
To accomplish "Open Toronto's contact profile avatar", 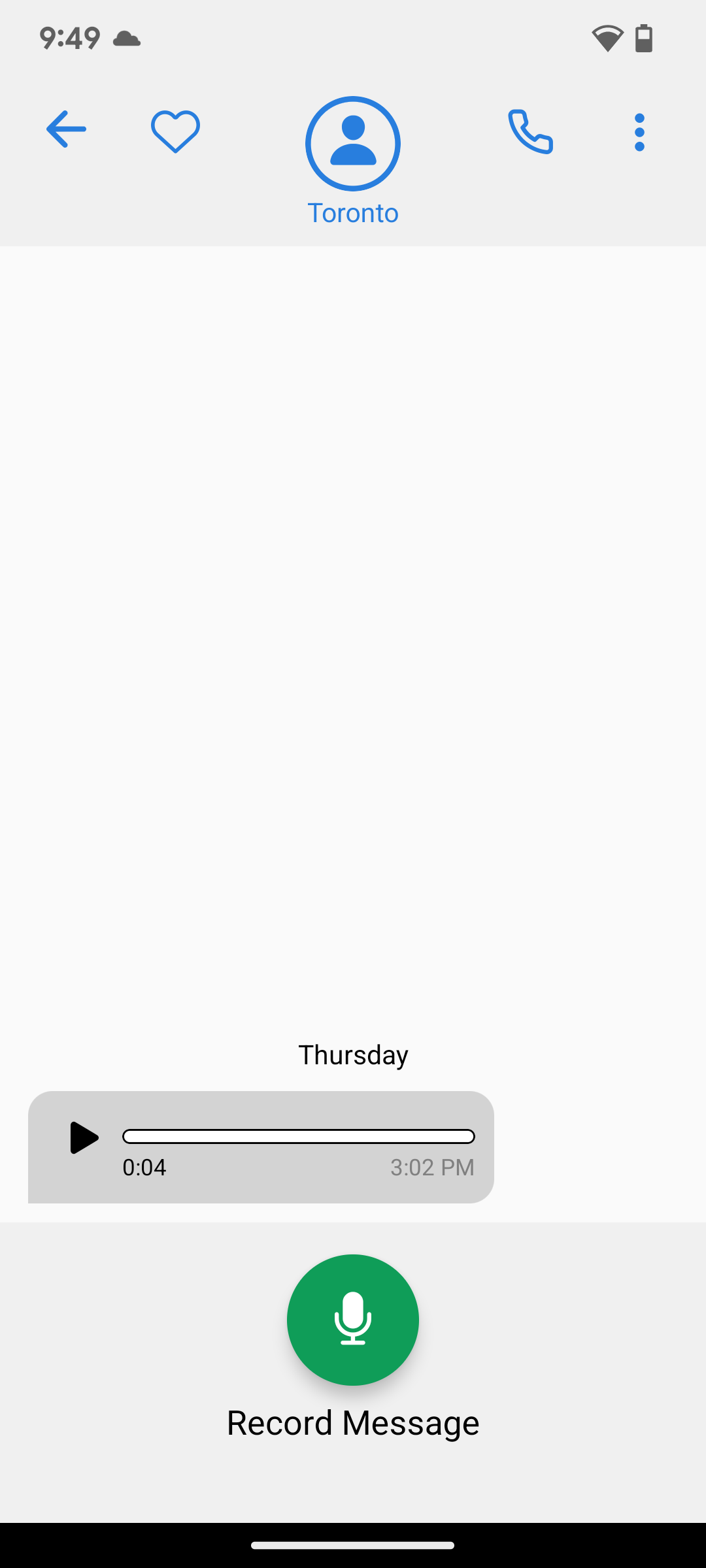I will coord(353,144).
